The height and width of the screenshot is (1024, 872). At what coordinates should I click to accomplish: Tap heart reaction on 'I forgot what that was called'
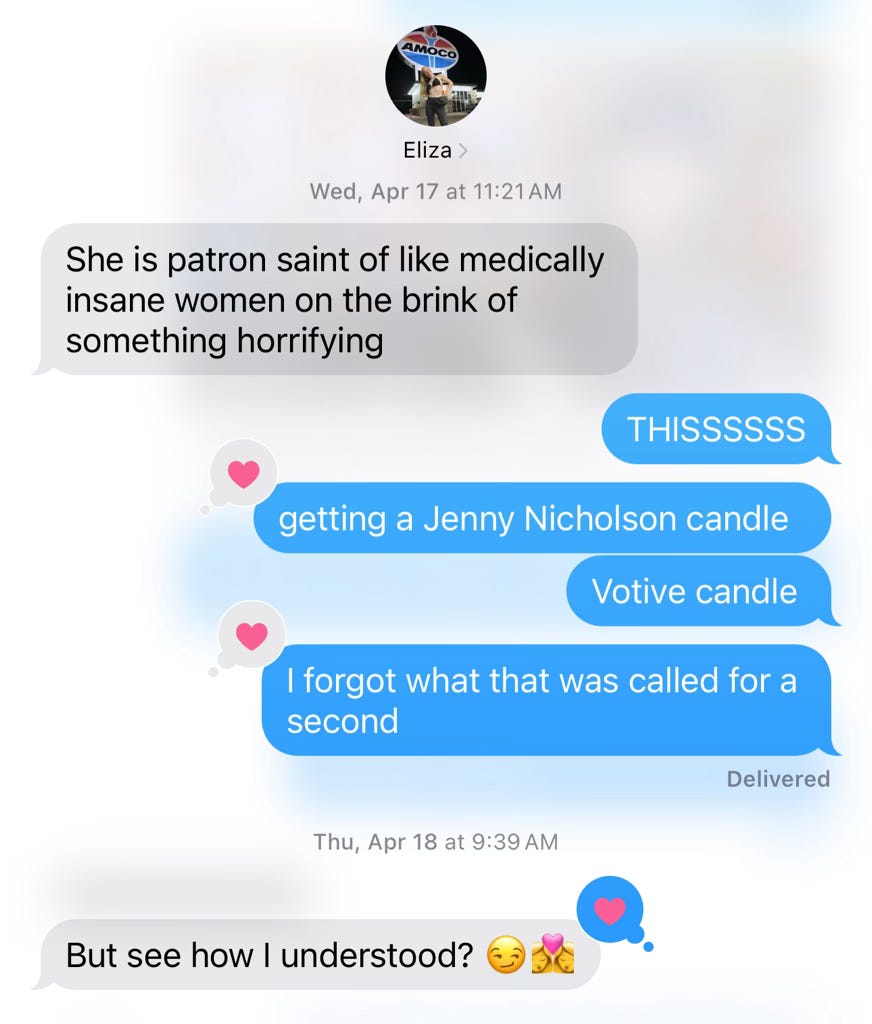[x=251, y=635]
